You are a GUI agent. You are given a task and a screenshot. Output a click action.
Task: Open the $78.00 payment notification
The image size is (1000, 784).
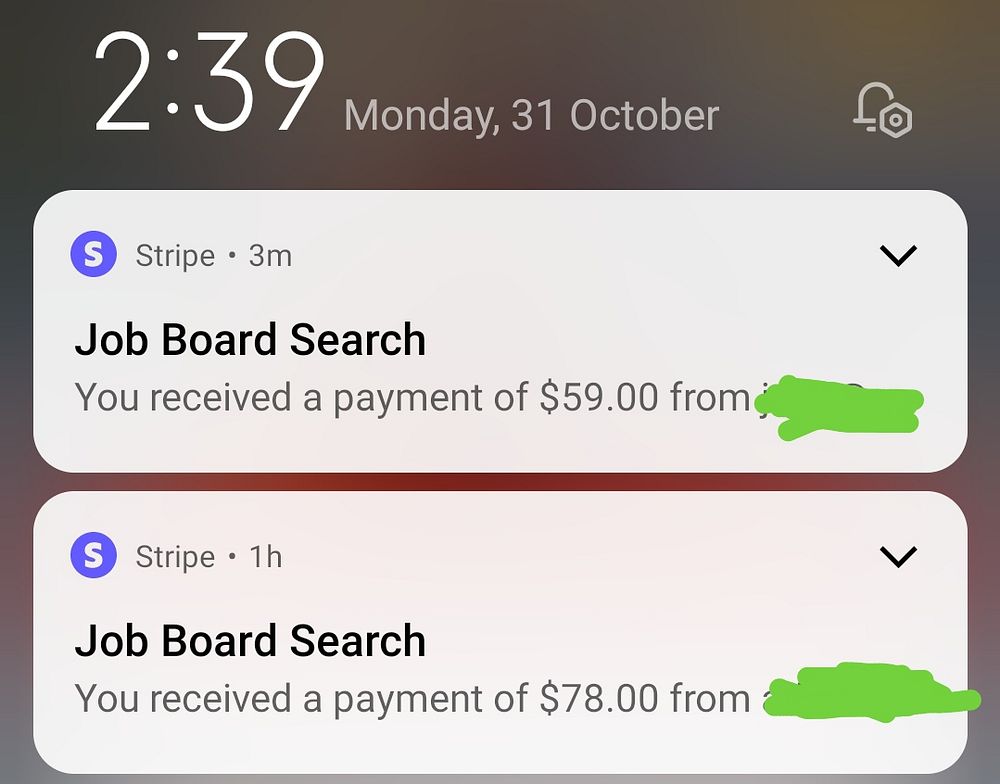pyautogui.click(x=400, y=670)
